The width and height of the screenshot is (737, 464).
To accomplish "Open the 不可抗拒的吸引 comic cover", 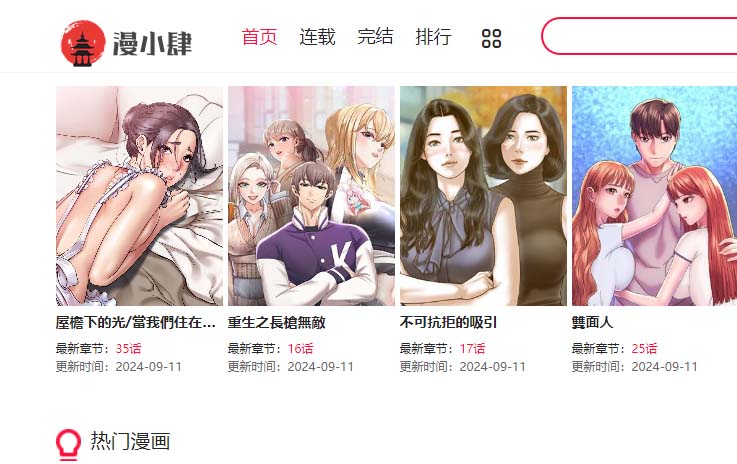I will (x=483, y=196).
